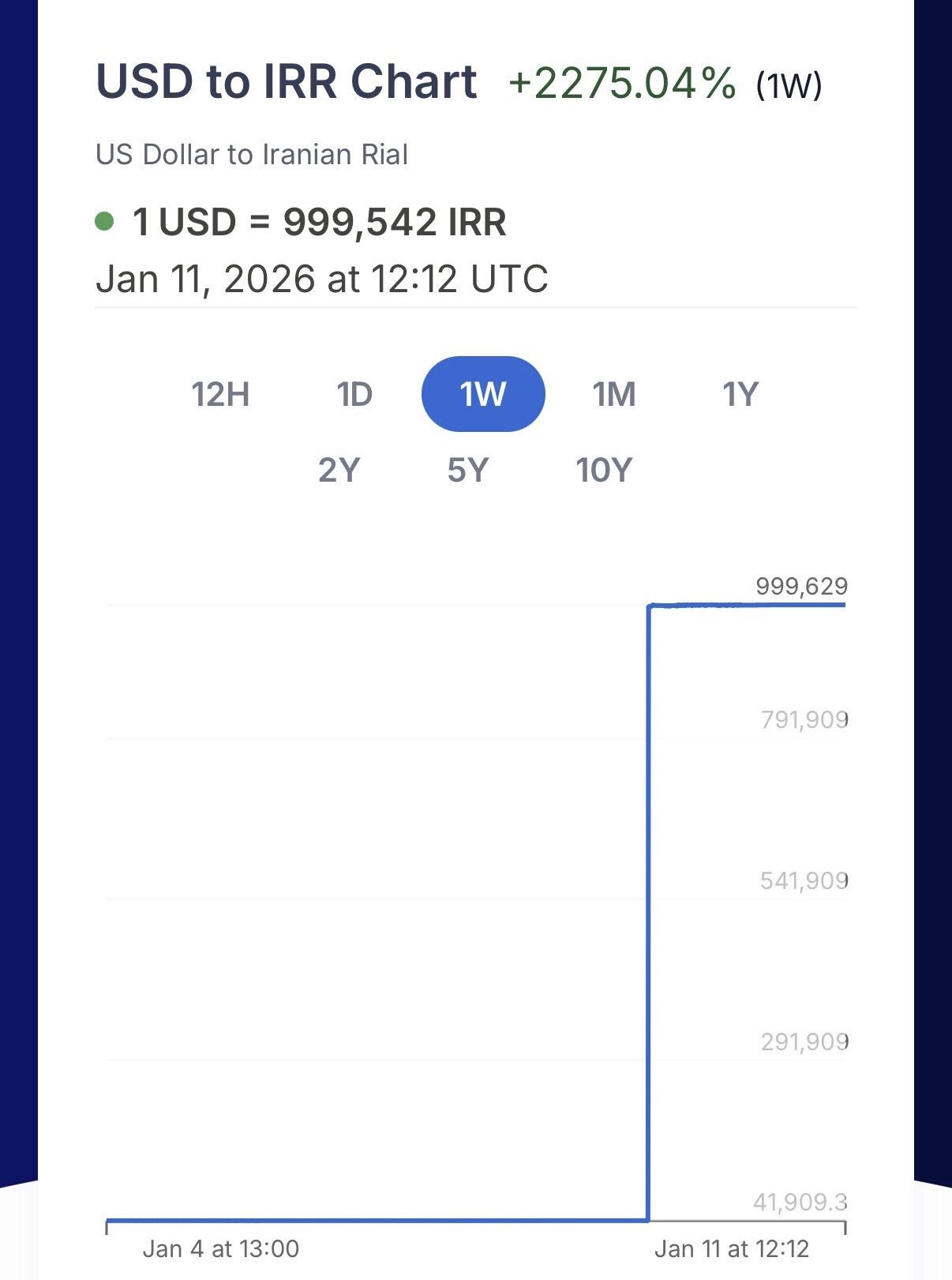Viewport: 952px width, 1280px height.
Task: Select the 1D time range
Action: (354, 394)
